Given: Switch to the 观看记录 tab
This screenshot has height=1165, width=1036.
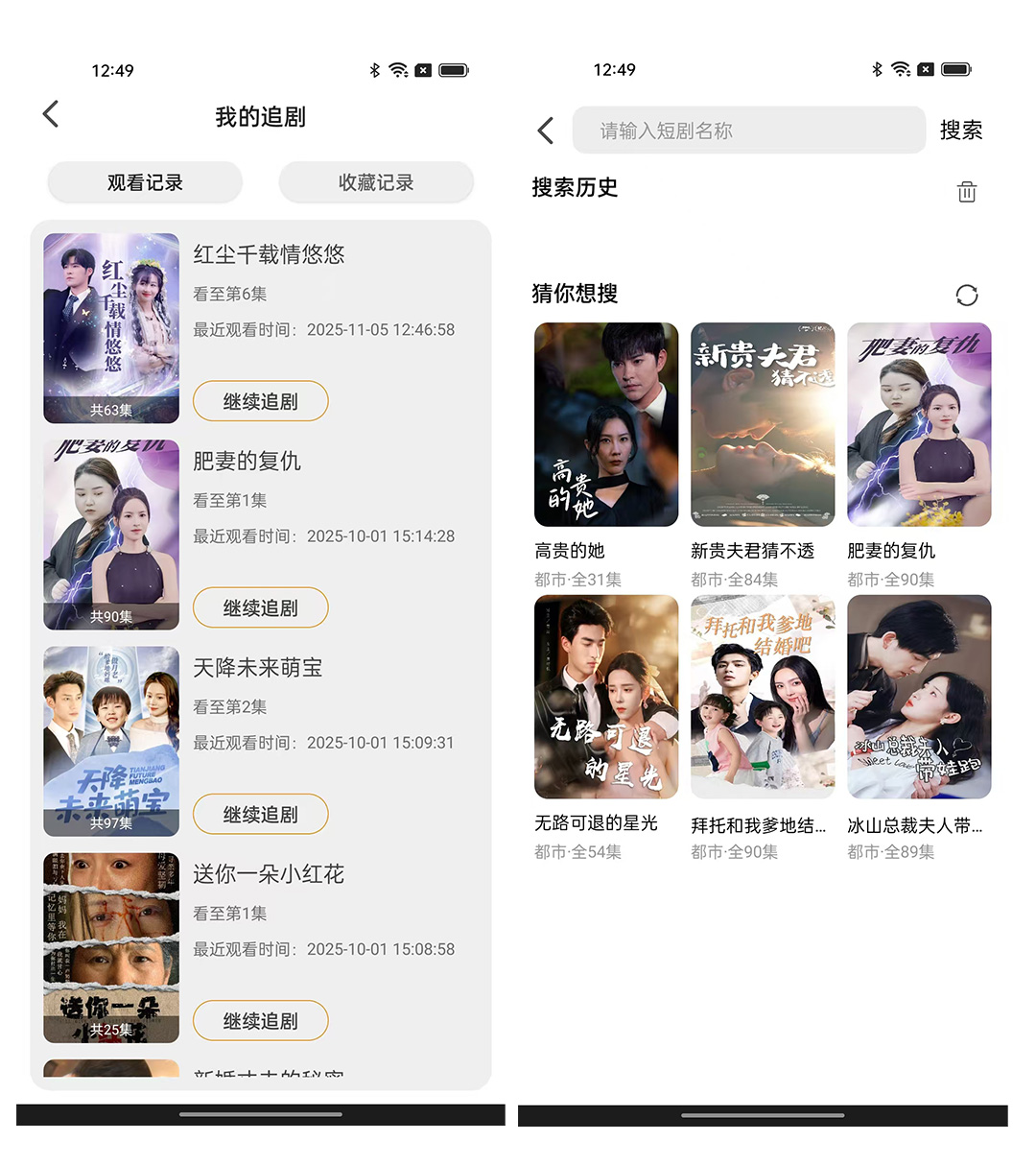Looking at the screenshot, I should (x=145, y=182).
